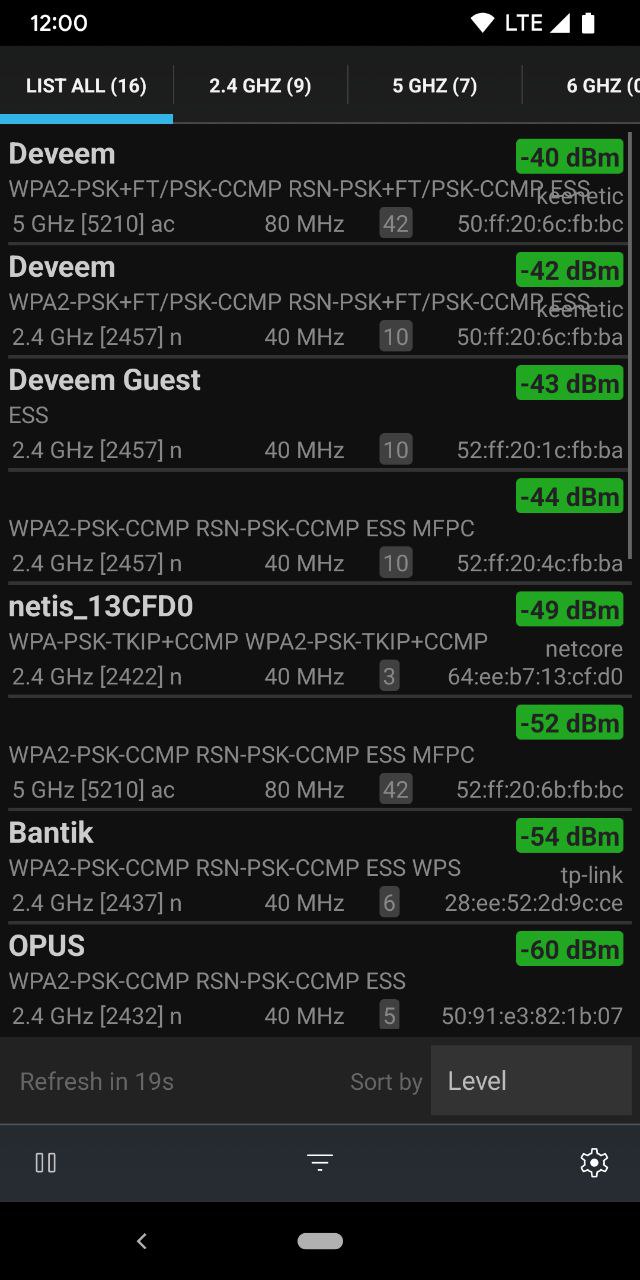The height and width of the screenshot is (1280, 640).
Task: Go back using the system back button
Action: 142,1241
